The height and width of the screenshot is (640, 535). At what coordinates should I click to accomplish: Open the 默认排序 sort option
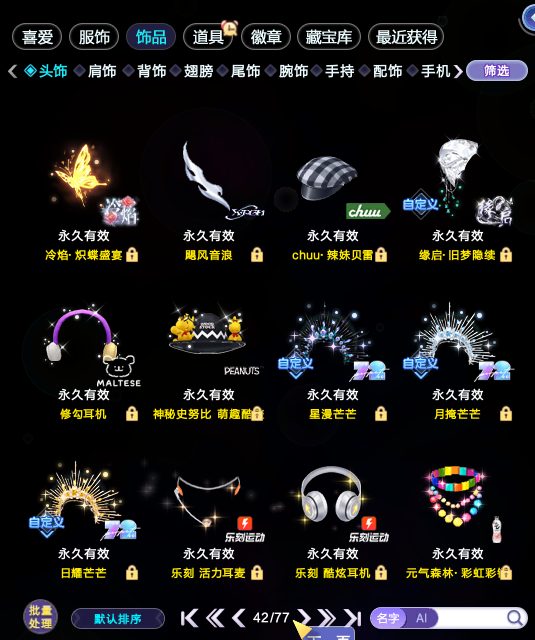point(118,619)
